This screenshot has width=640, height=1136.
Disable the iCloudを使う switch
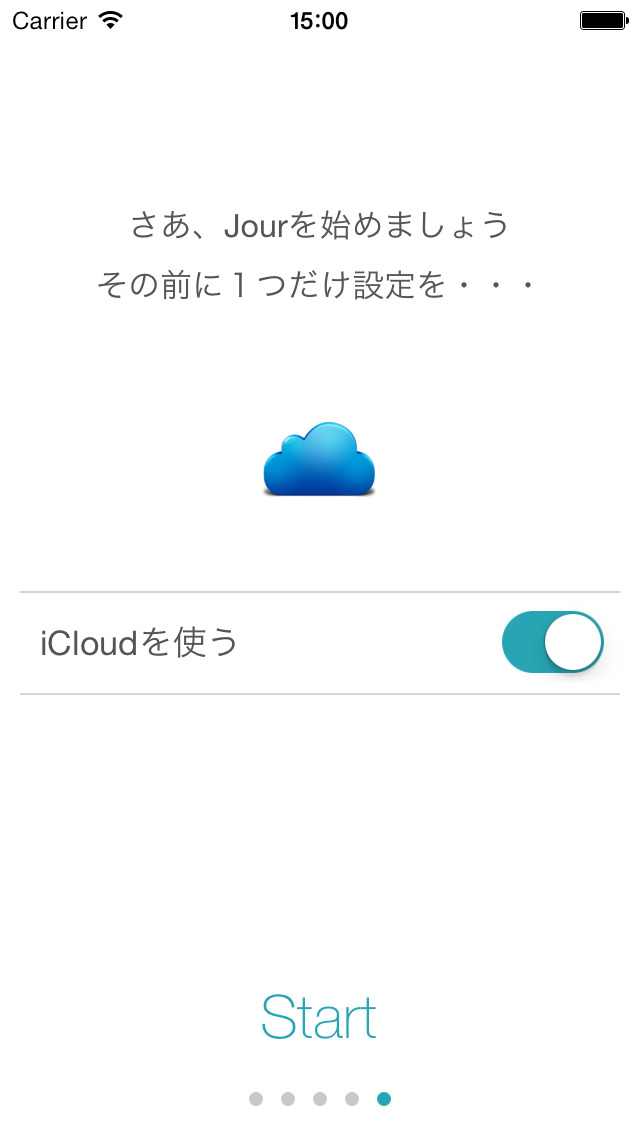pyautogui.click(x=552, y=642)
